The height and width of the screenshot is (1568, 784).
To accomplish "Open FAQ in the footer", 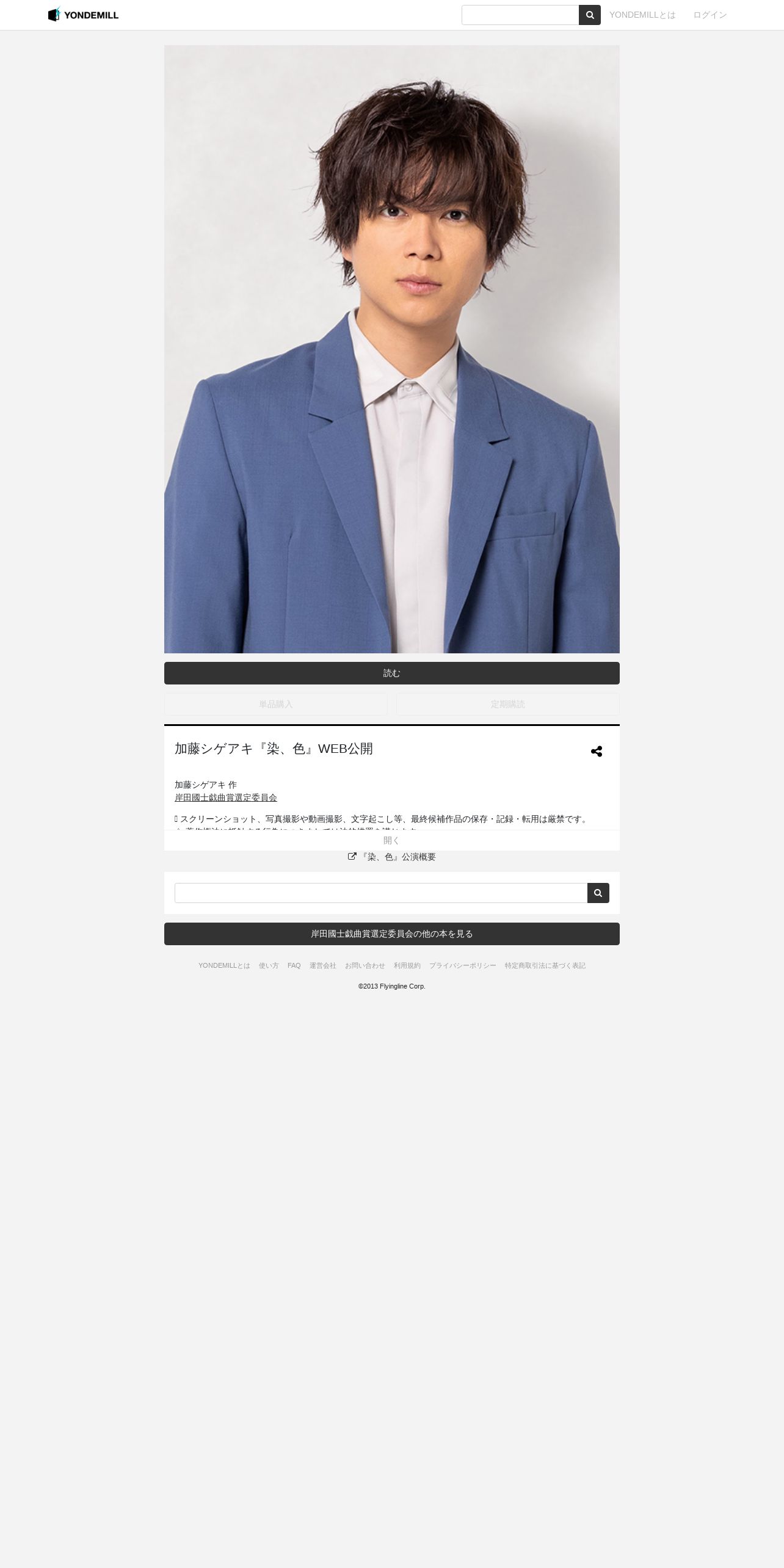I will [294, 965].
